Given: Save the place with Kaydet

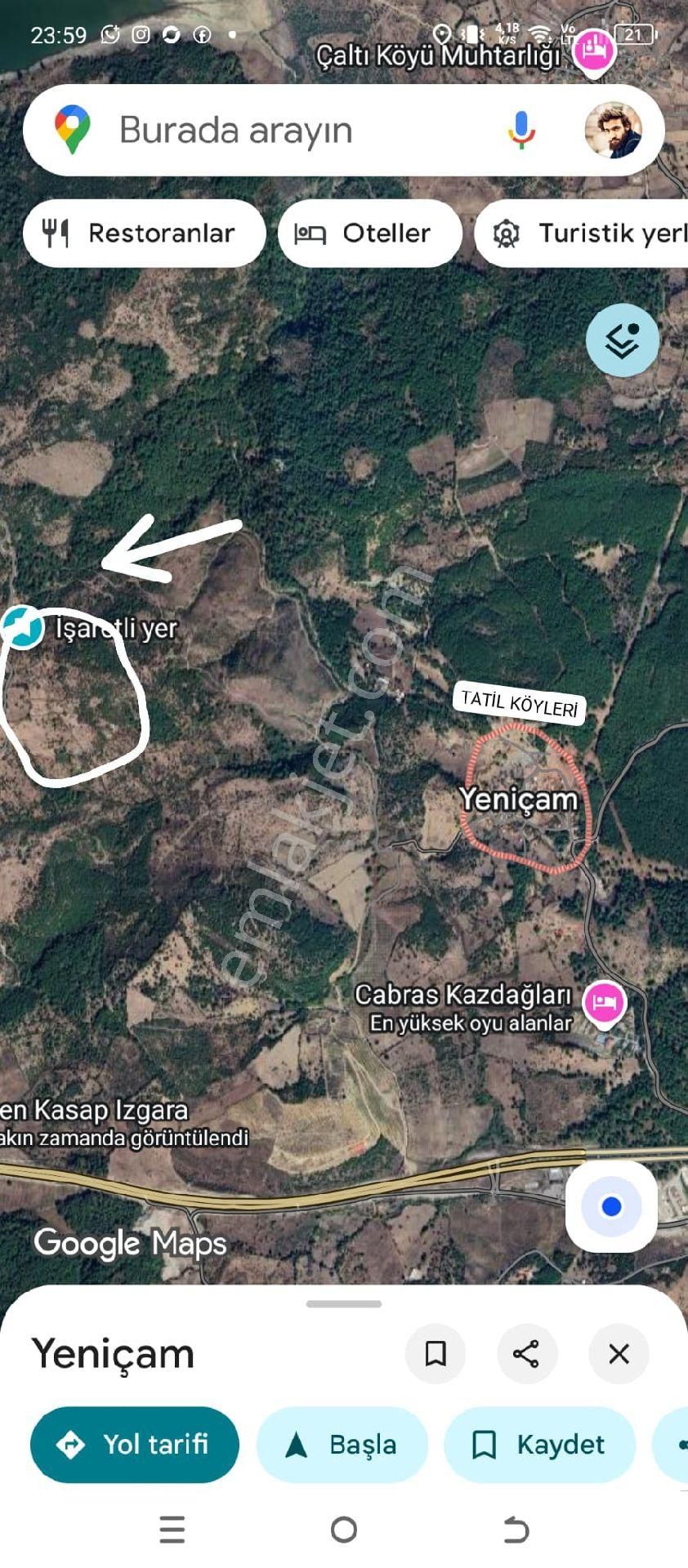Looking at the screenshot, I should click(539, 1445).
